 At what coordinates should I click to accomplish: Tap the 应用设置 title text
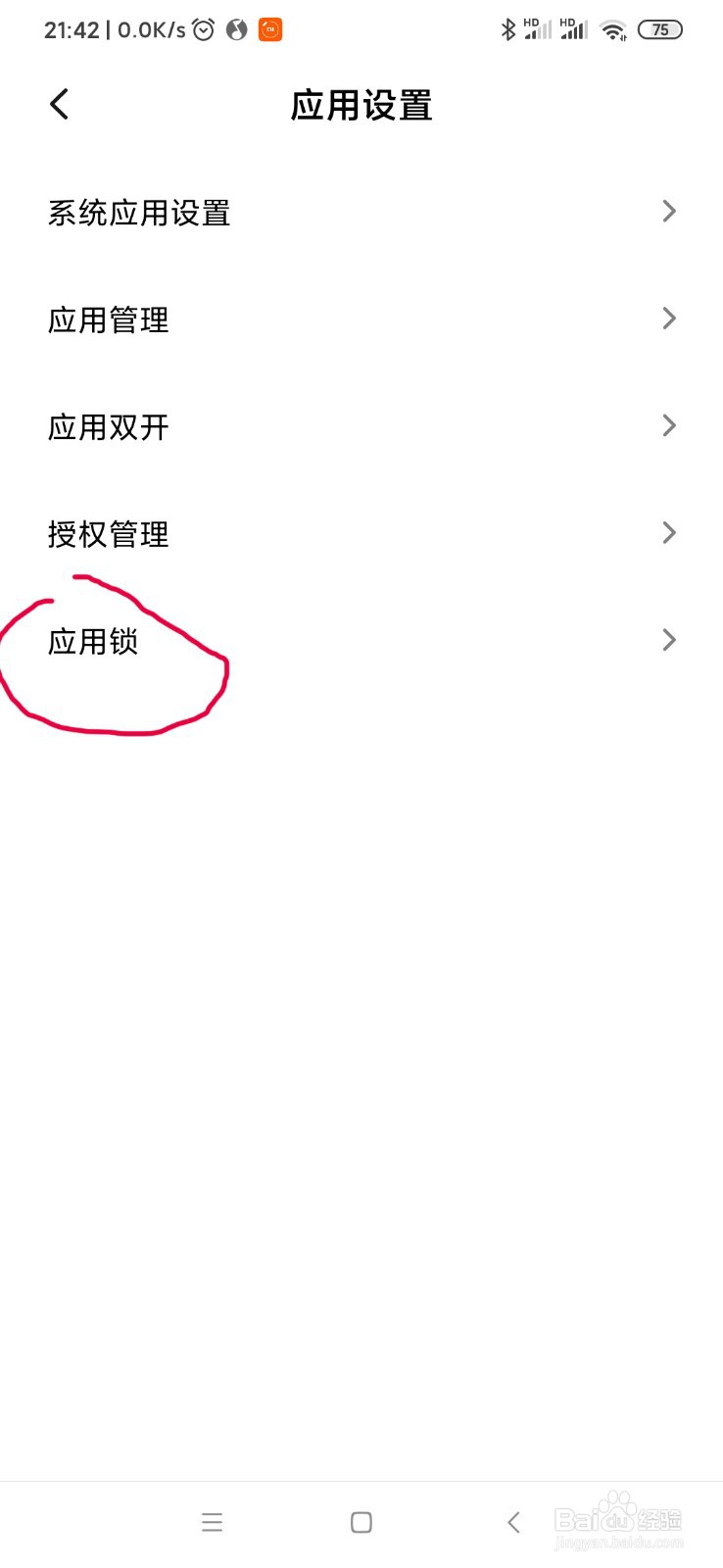(361, 105)
